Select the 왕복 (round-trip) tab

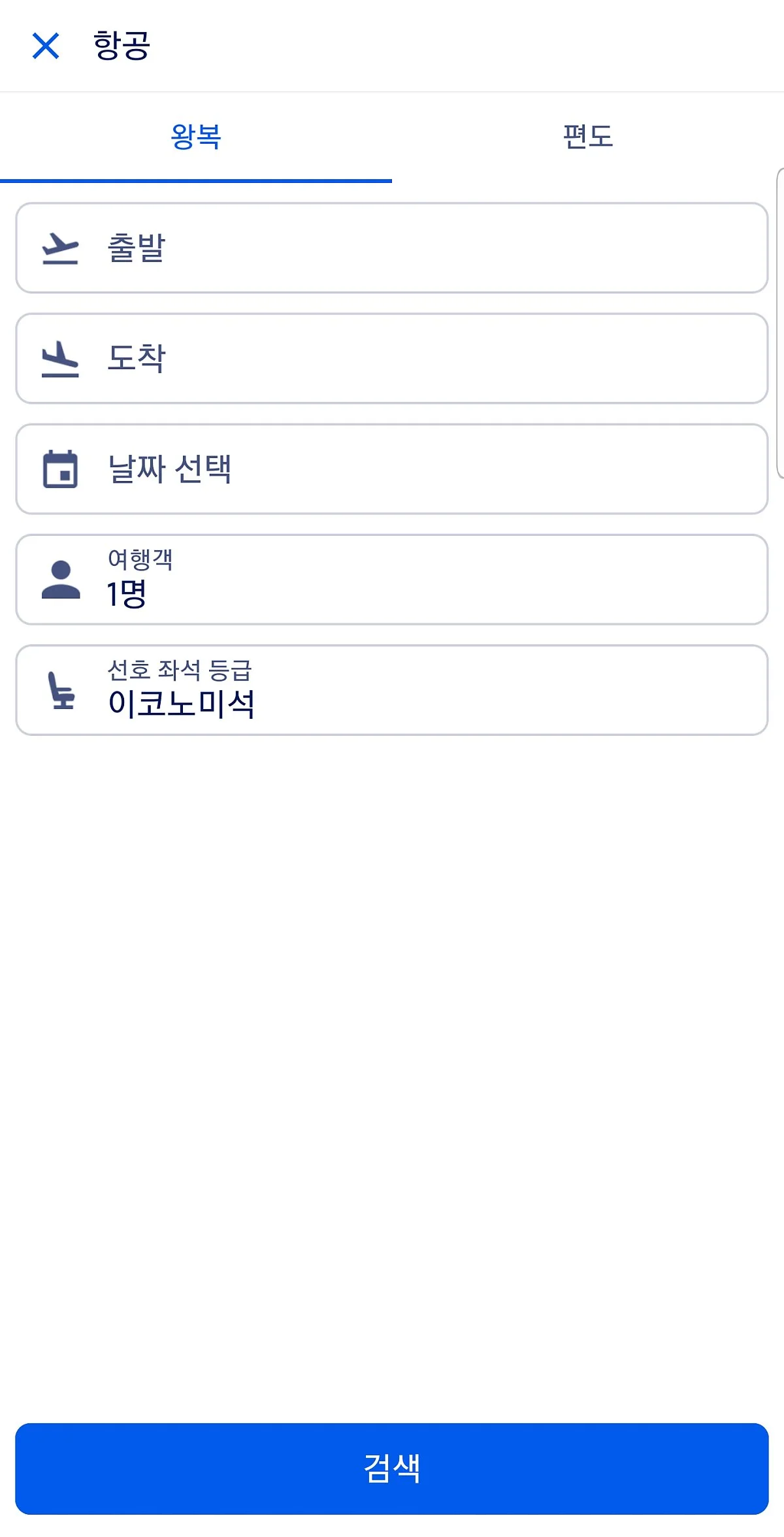point(195,135)
